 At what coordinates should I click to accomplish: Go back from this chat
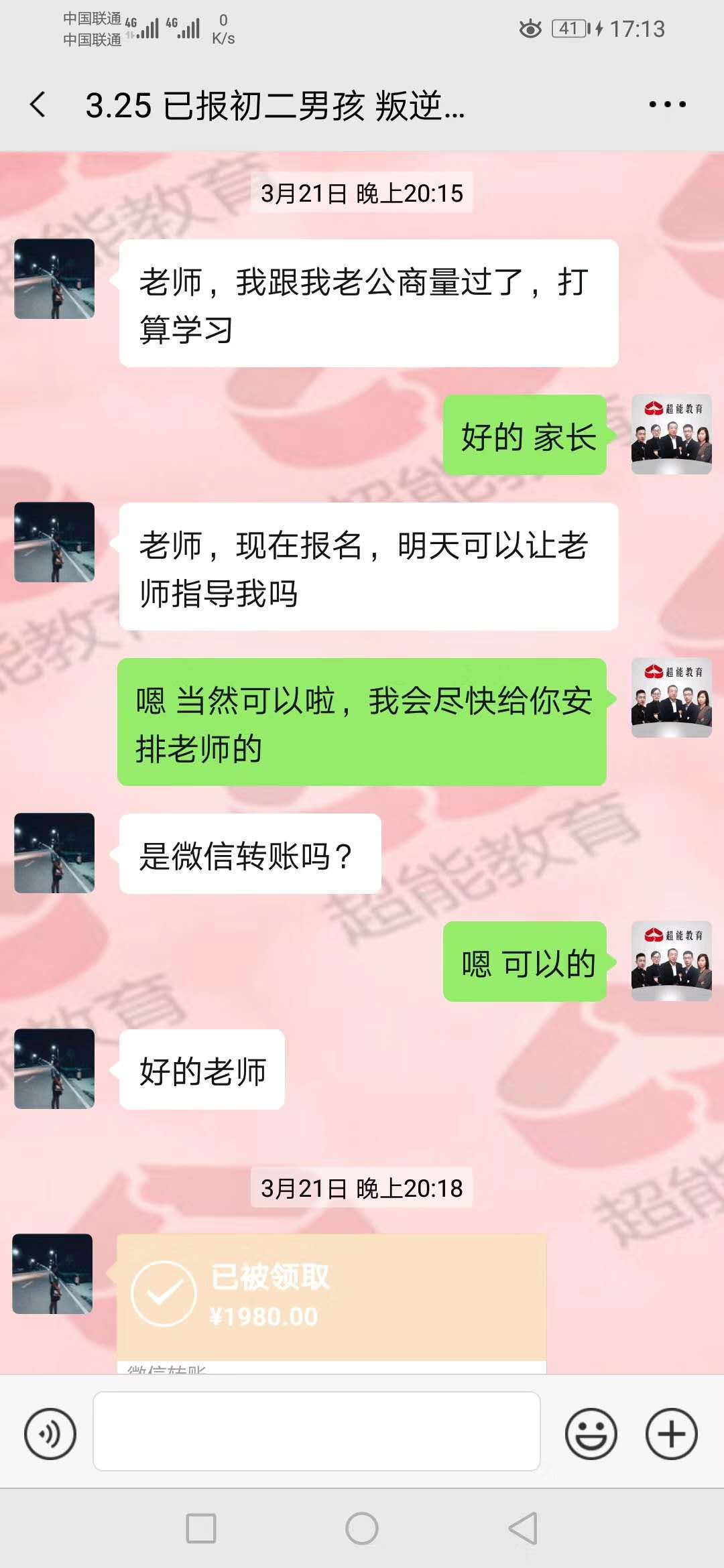point(38,105)
